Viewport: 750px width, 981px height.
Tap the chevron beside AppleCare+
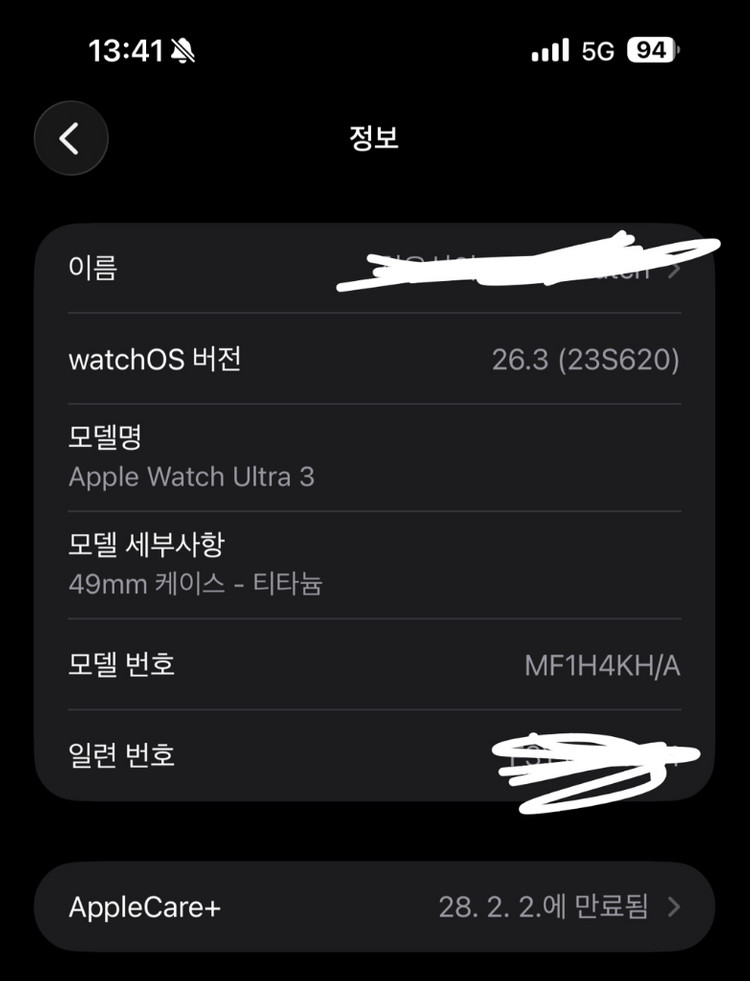tap(676, 906)
